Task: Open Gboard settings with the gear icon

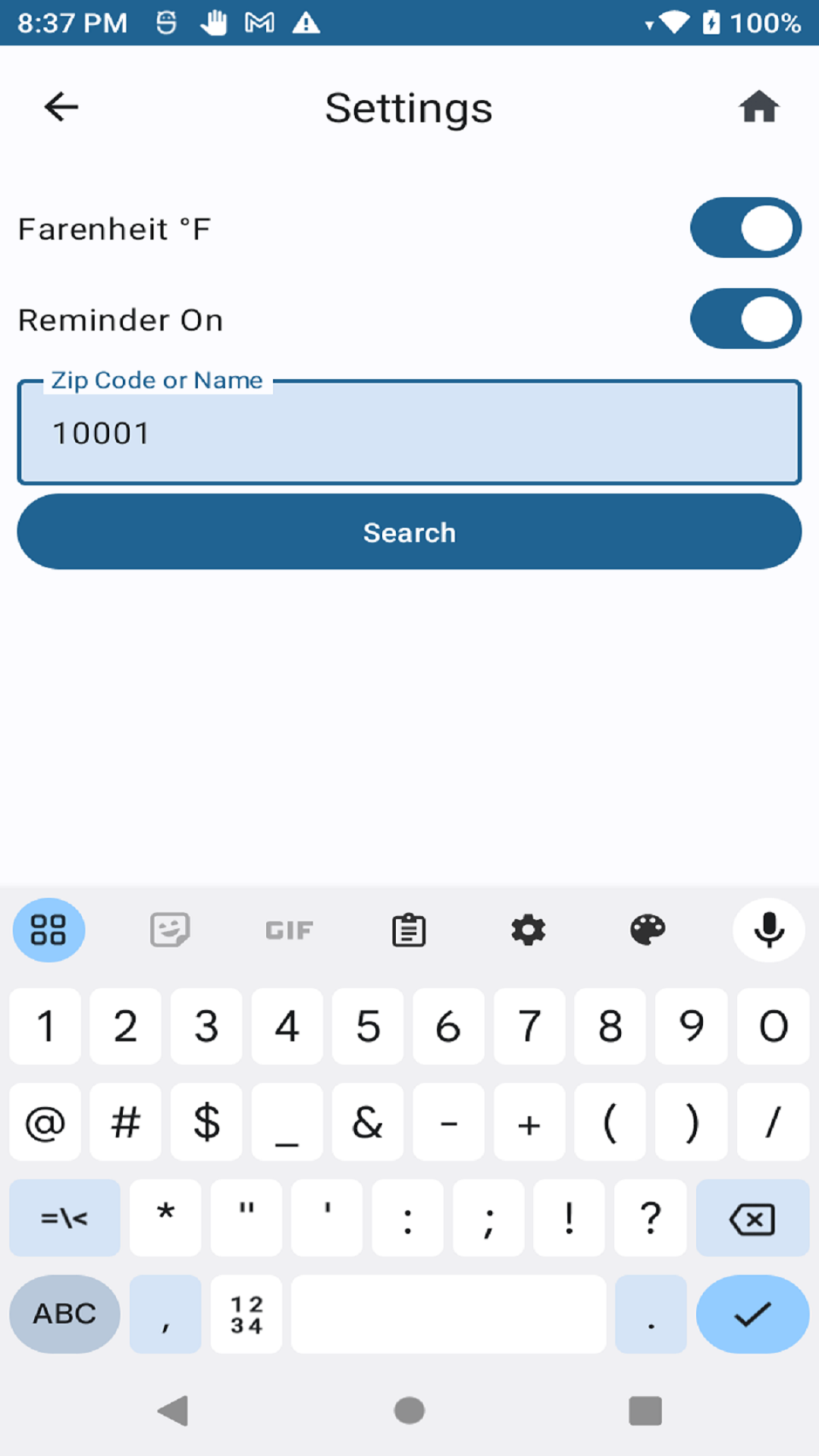Action: tap(529, 930)
